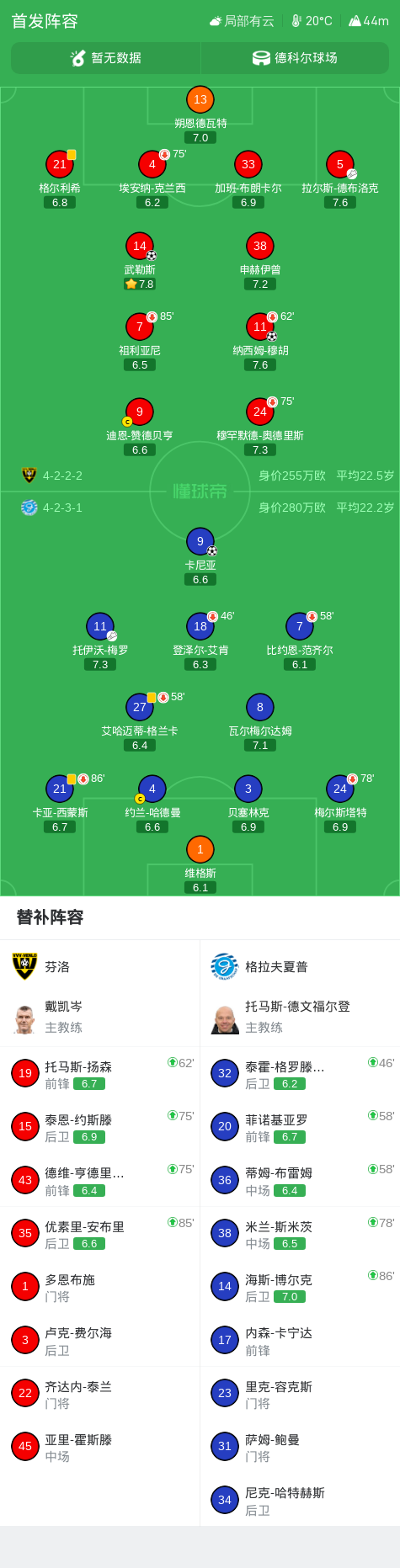The image size is (400, 1568).
Task: View coach 戴凯岑 profile
Action: click(100, 1017)
